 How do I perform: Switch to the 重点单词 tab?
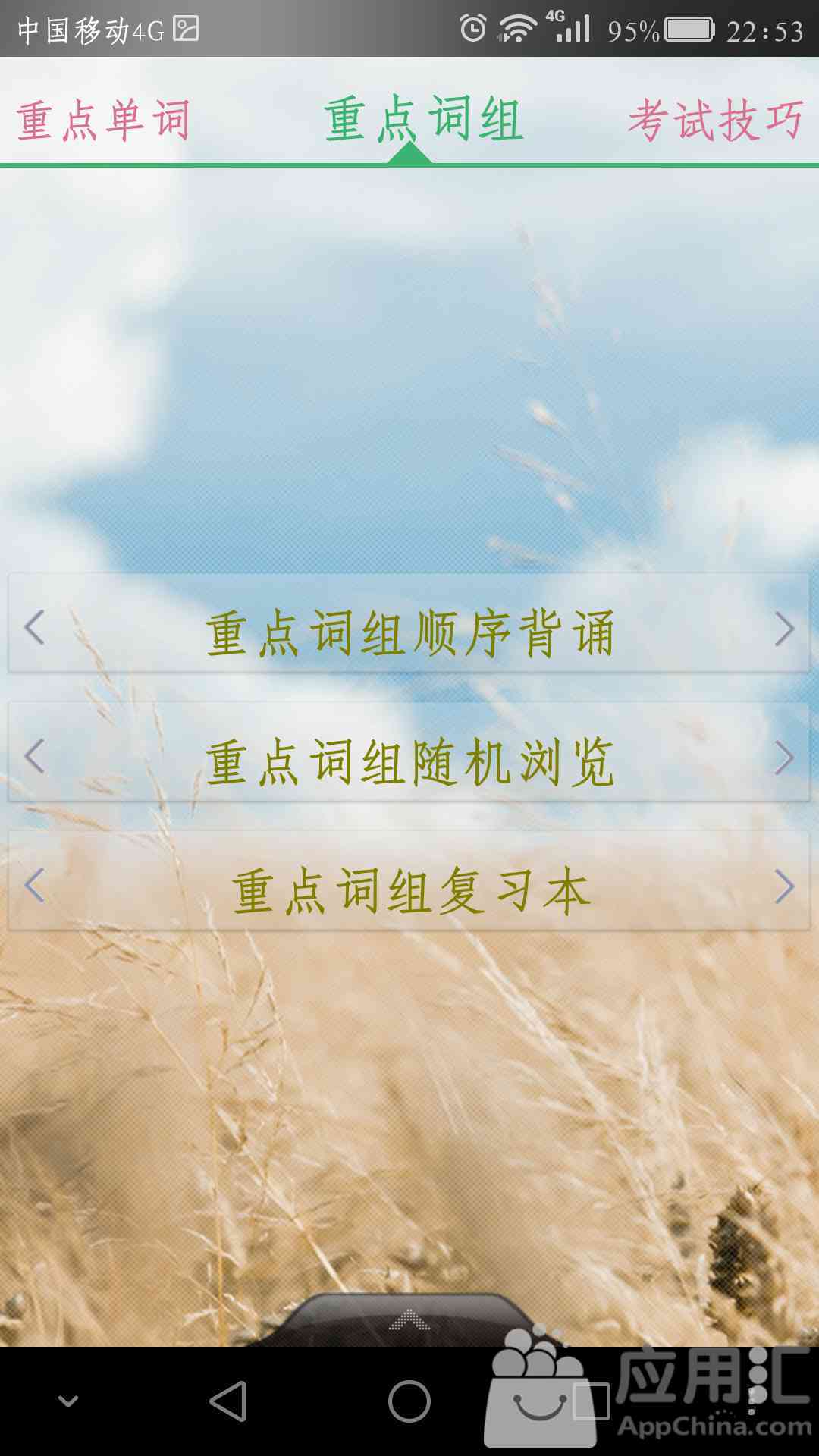(x=103, y=120)
